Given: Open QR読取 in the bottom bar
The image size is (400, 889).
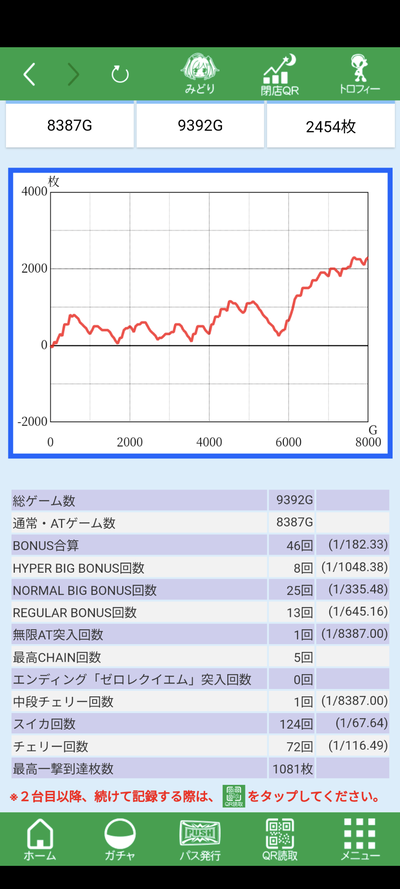Looking at the screenshot, I should [x=280, y=840].
